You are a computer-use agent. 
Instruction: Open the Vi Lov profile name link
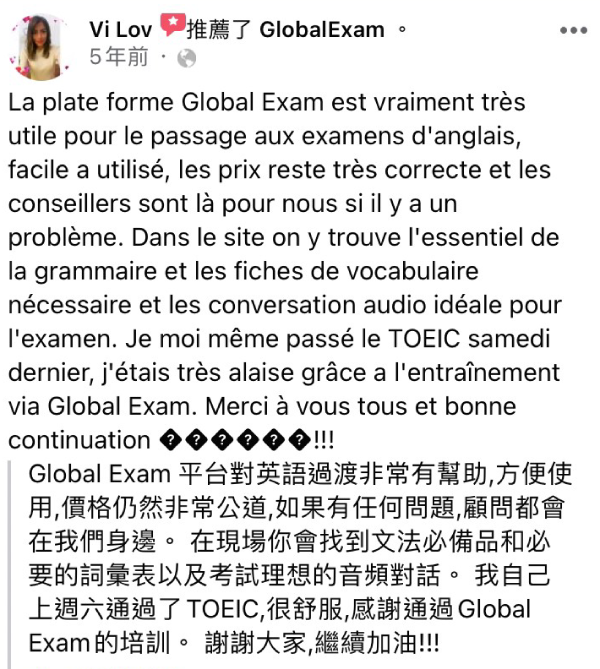tap(121, 29)
